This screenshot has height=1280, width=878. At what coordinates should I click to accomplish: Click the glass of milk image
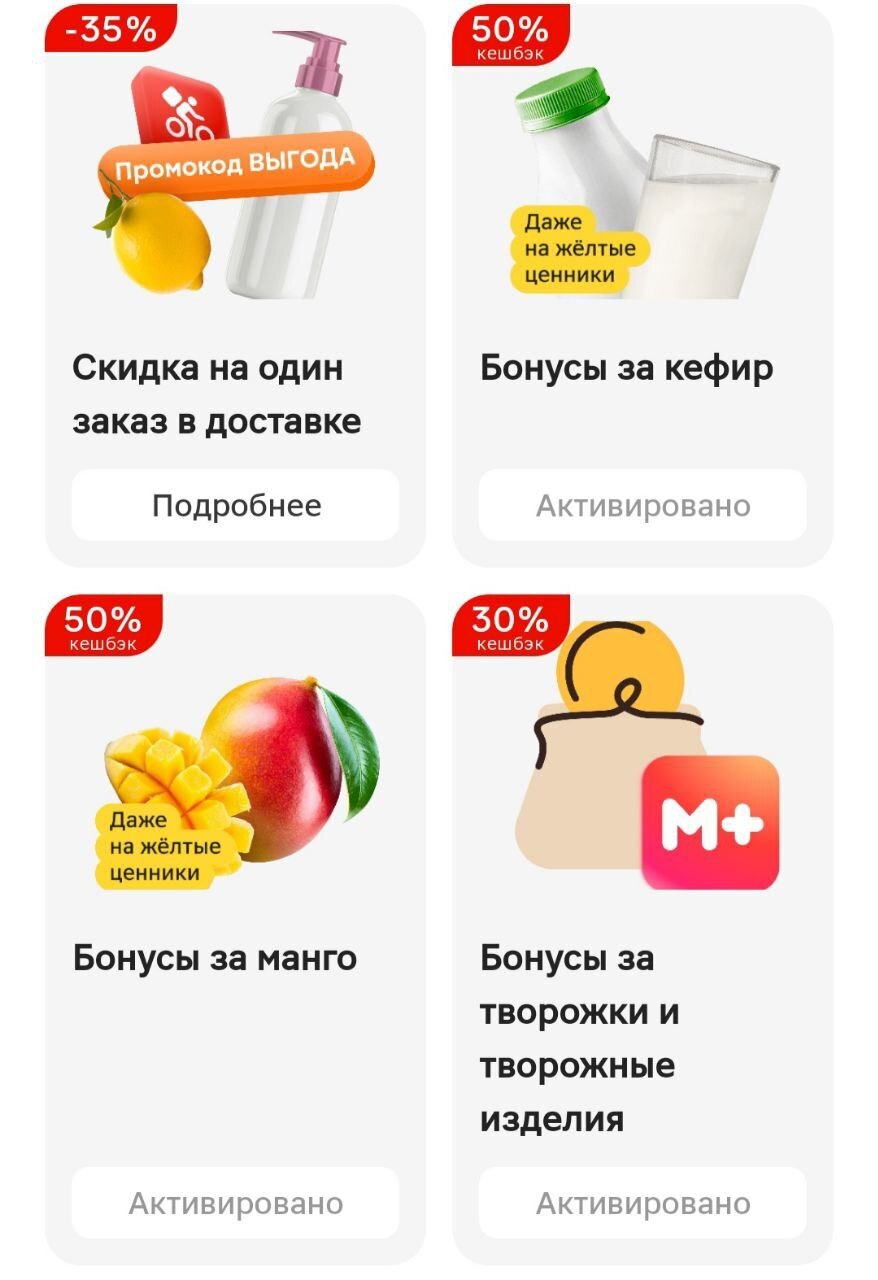click(710, 215)
